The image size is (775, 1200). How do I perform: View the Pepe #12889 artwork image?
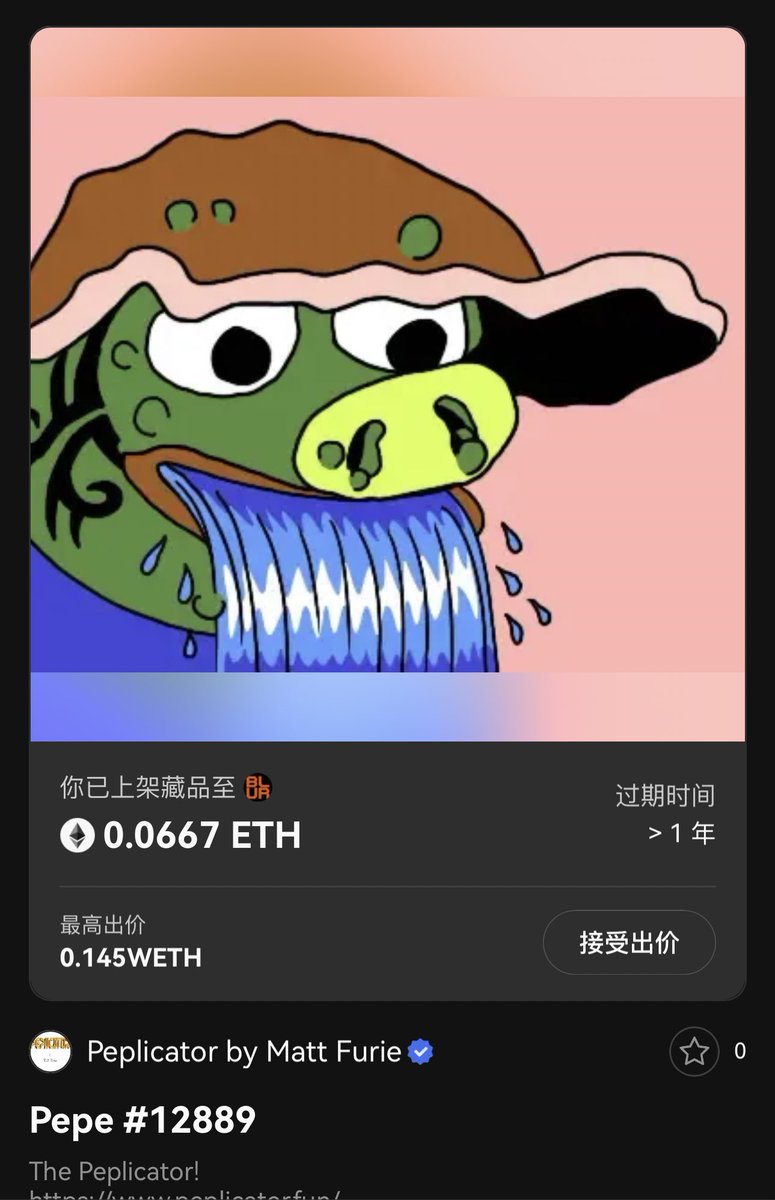(x=388, y=384)
